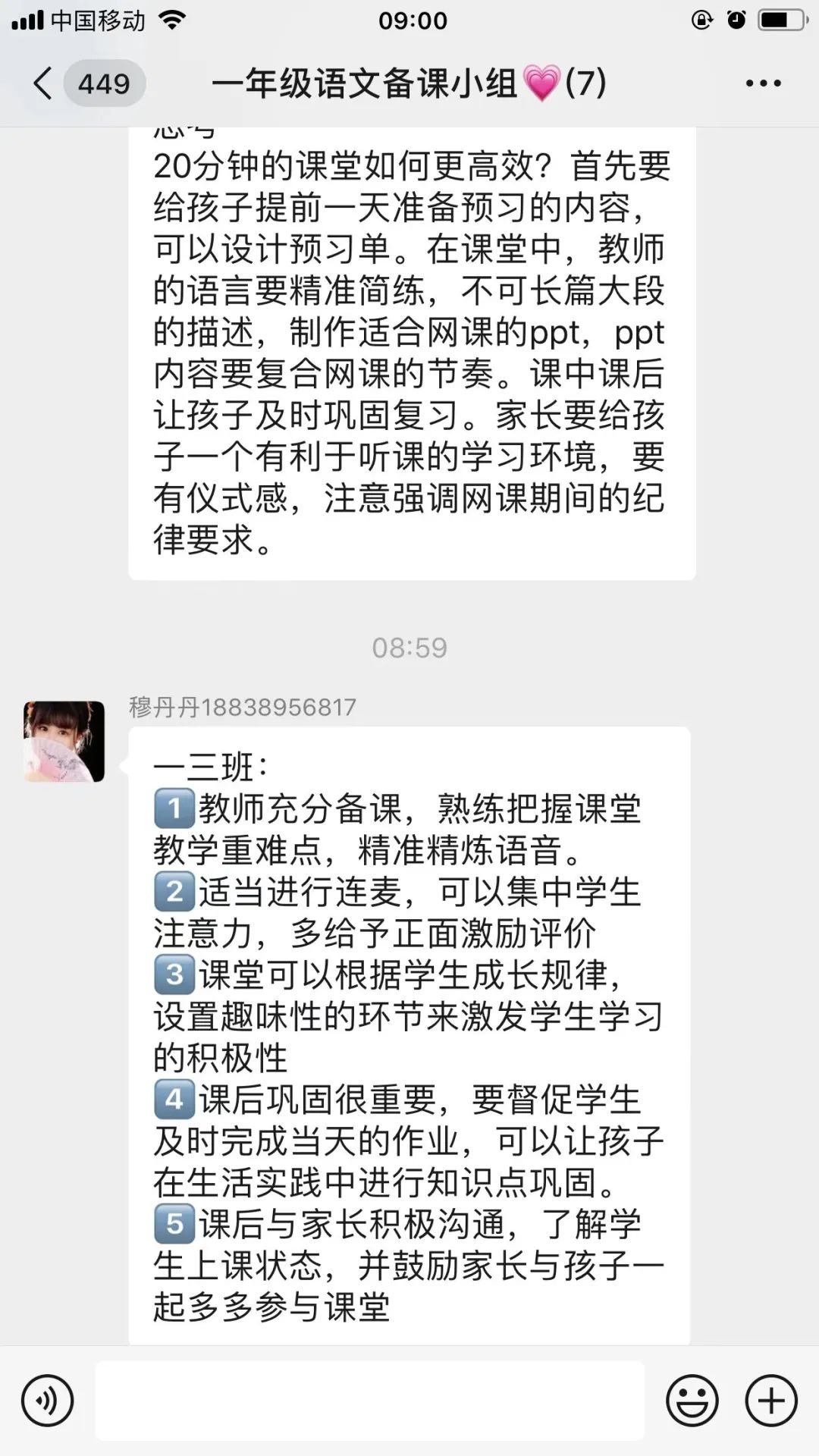Go back to the chat list
Screen dimensions: 819x1456
44,83
